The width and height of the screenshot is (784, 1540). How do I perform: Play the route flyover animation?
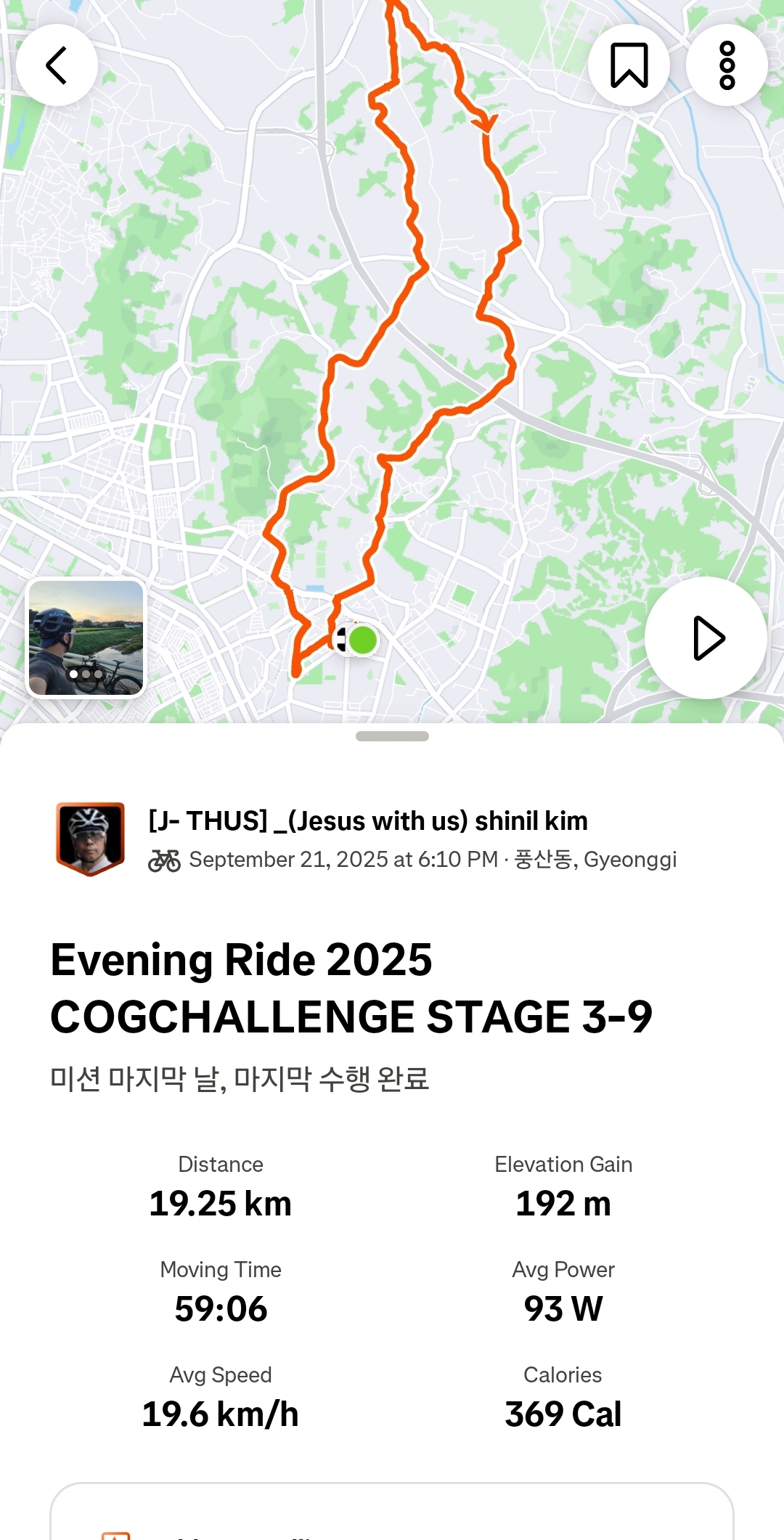(706, 638)
